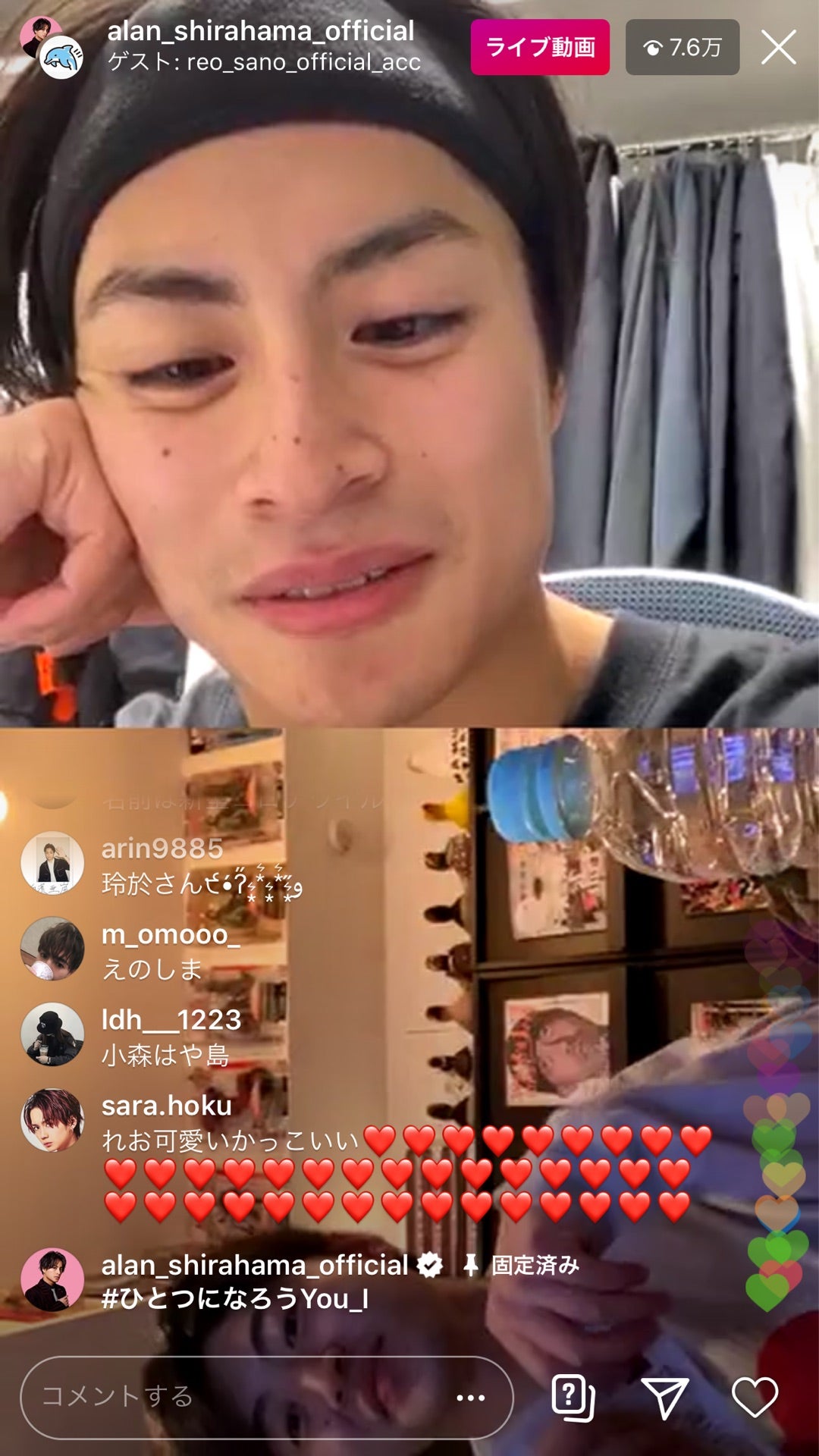Viewport: 819px width, 1456px height.
Task: Open the questions icon
Action: tap(573, 1396)
